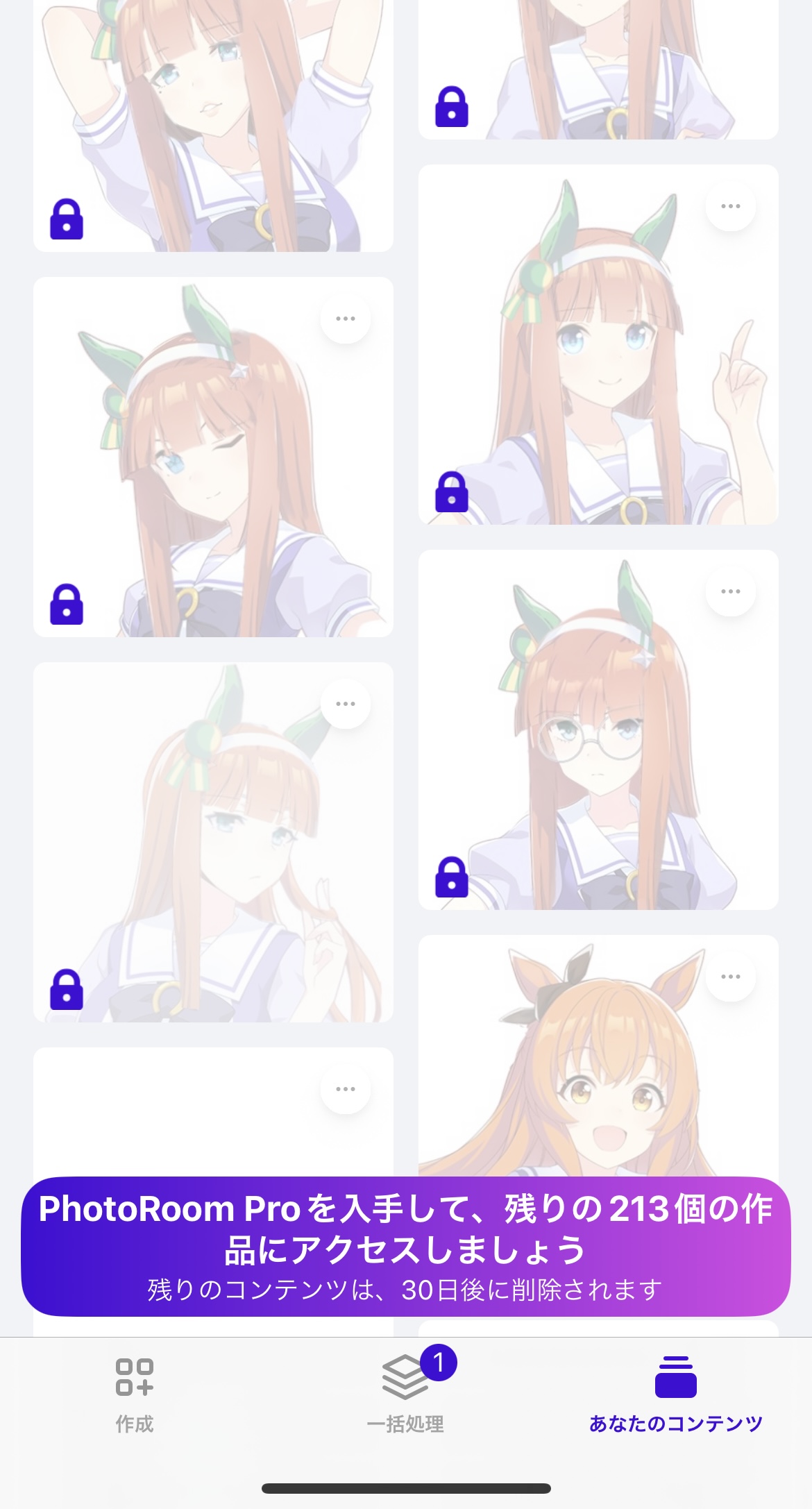812x1509 pixels.
Task: Open options for the winking girl tile
Action: point(346,319)
